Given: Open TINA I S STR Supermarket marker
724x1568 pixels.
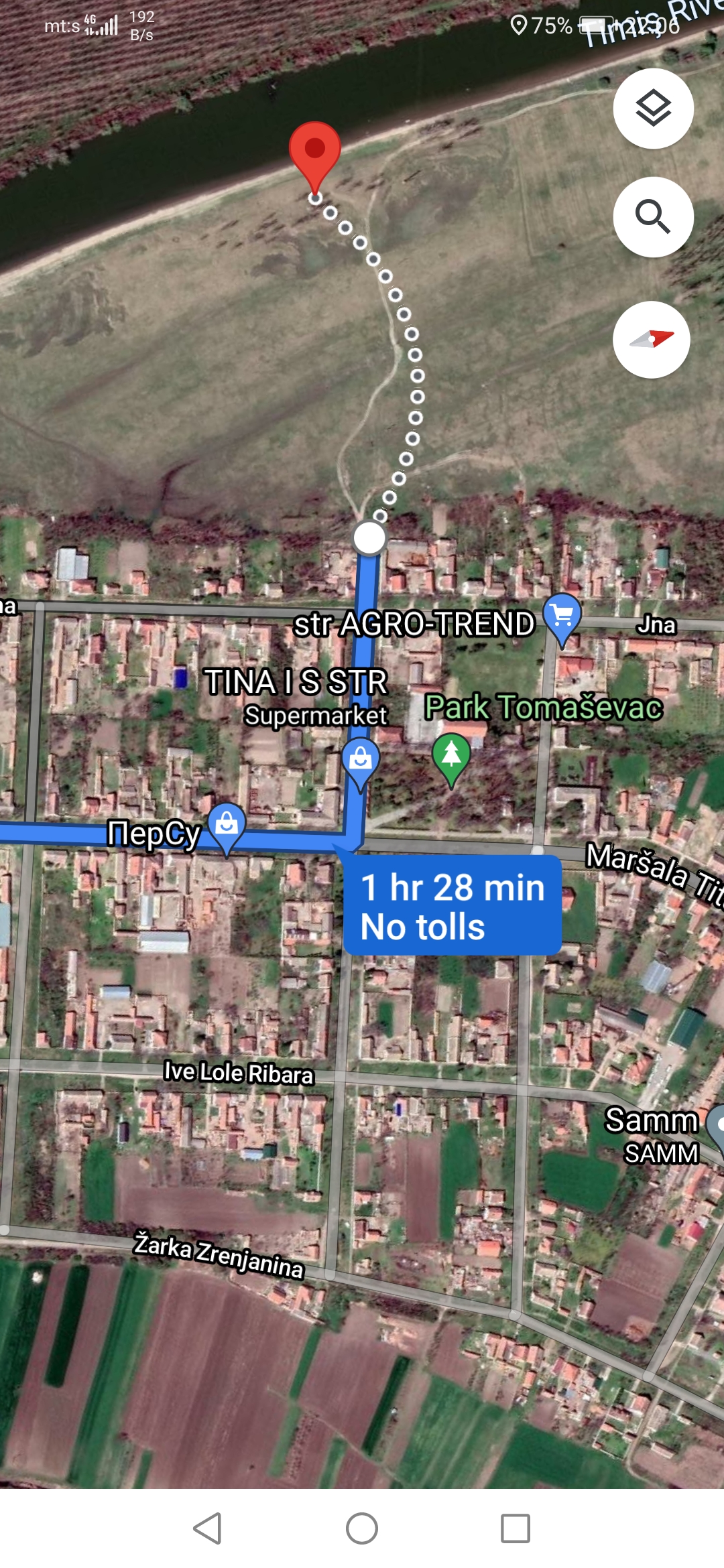Looking at the screenshot, I should [361, 761].
